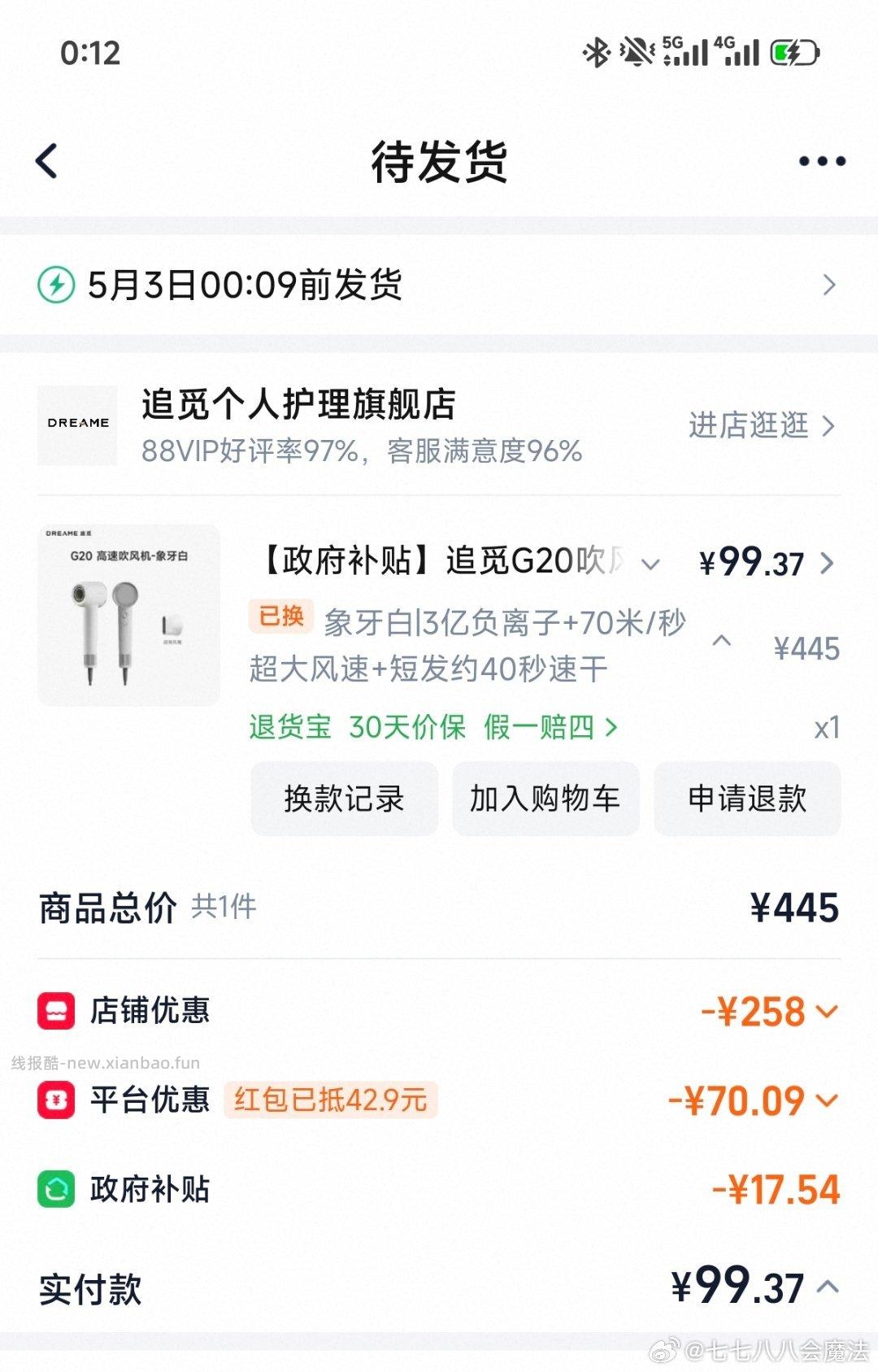Viewport: 878px width, 1372px height.
Task: Click the 加入购物车 button
Action: [545, 799]
